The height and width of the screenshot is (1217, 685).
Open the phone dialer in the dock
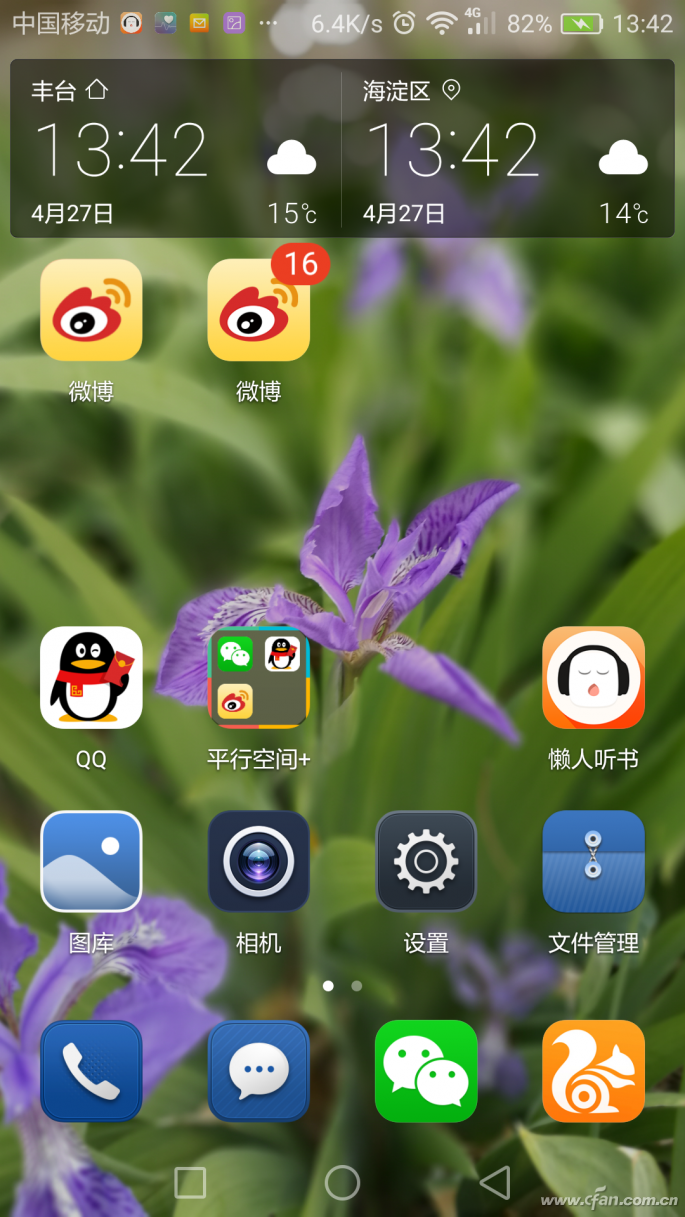click(91, 1071)
